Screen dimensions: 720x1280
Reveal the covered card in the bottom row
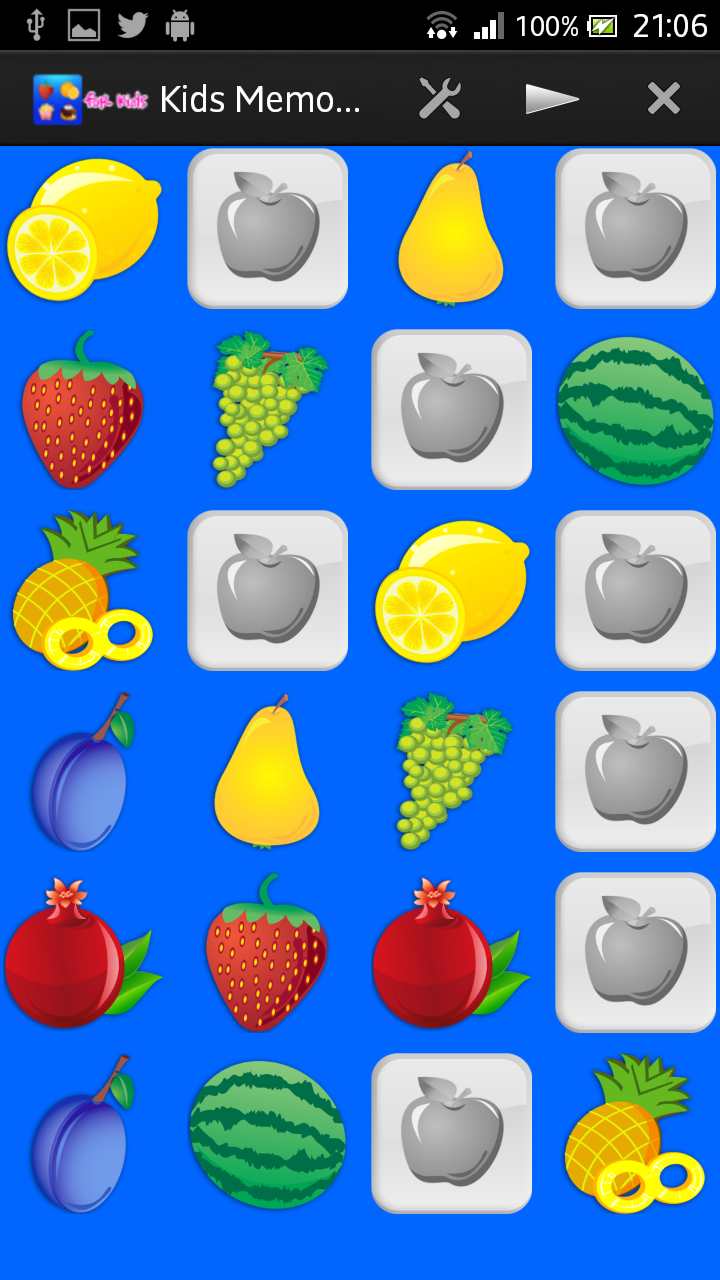(451, 1132)
